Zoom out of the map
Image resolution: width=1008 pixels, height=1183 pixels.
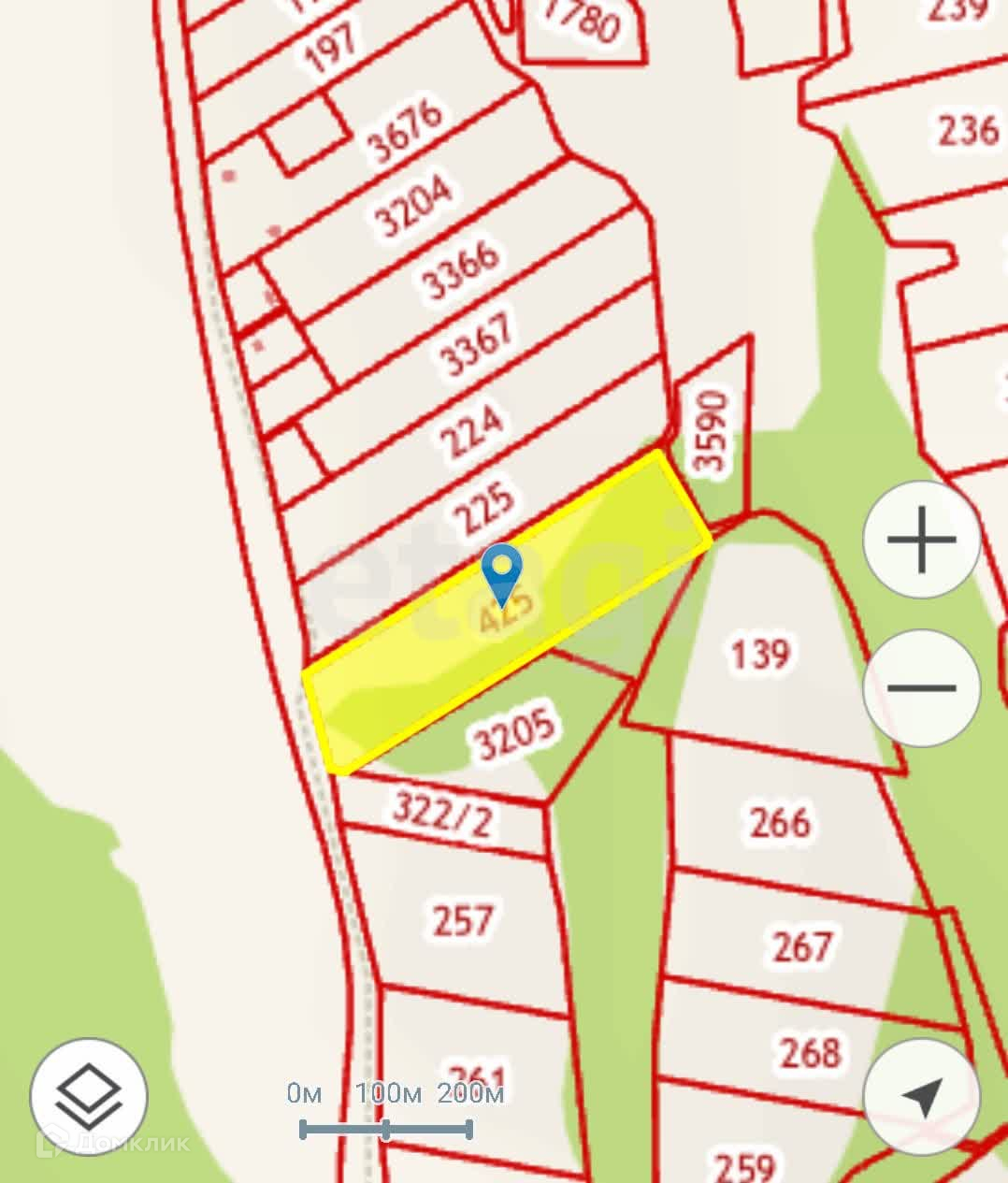pos(921,688)
